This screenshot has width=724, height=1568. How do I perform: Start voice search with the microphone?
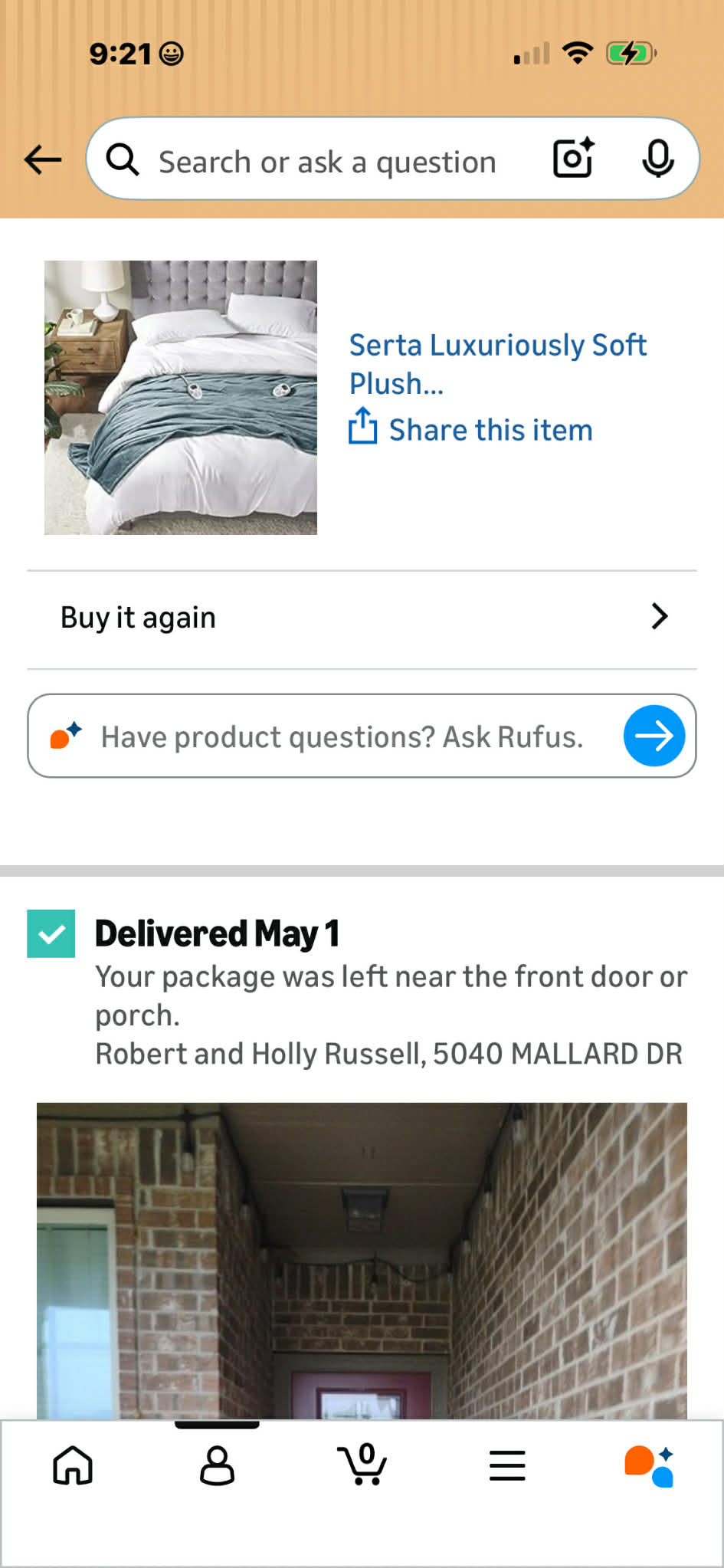pyautogui.click(x=657, y=159)
